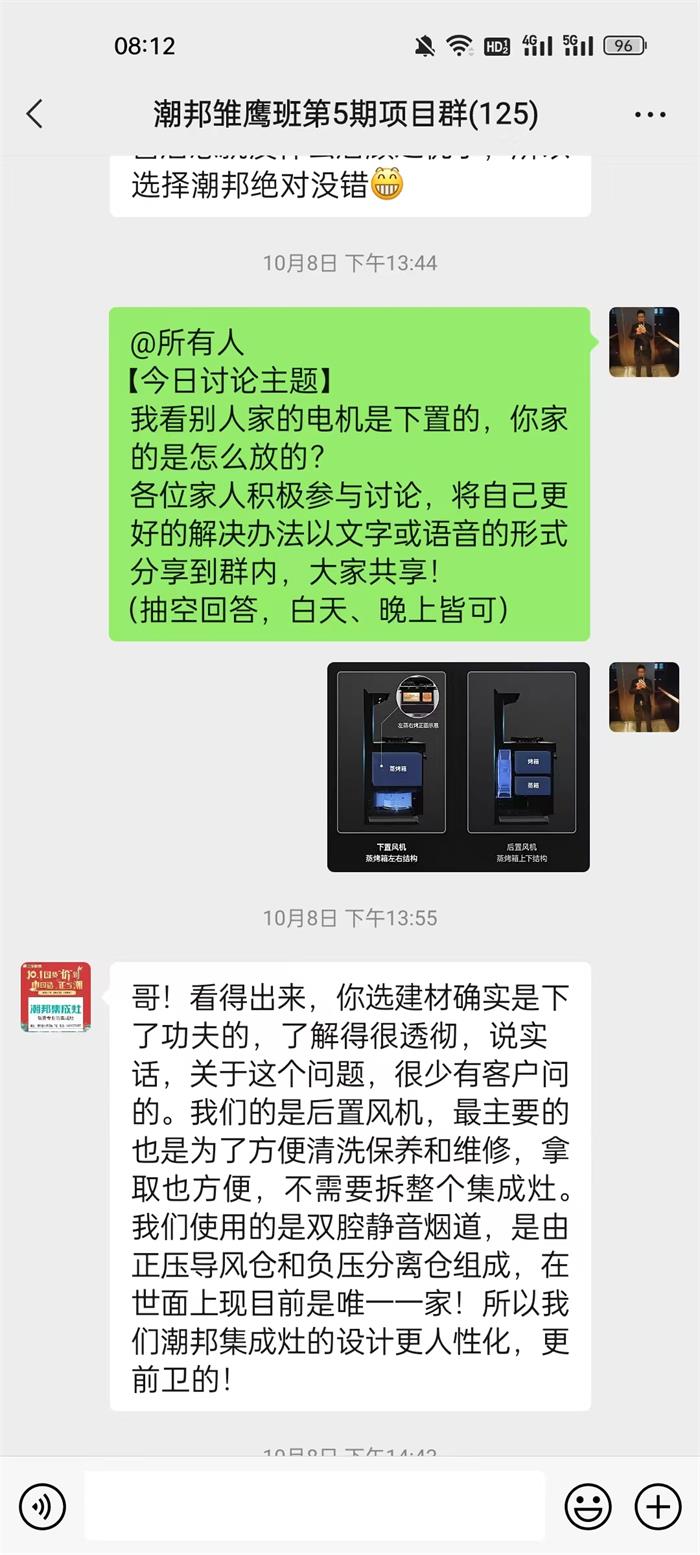Open the group chat options menu
Image resolution: width=700 pixels, height=1555 pixels.
650,115
